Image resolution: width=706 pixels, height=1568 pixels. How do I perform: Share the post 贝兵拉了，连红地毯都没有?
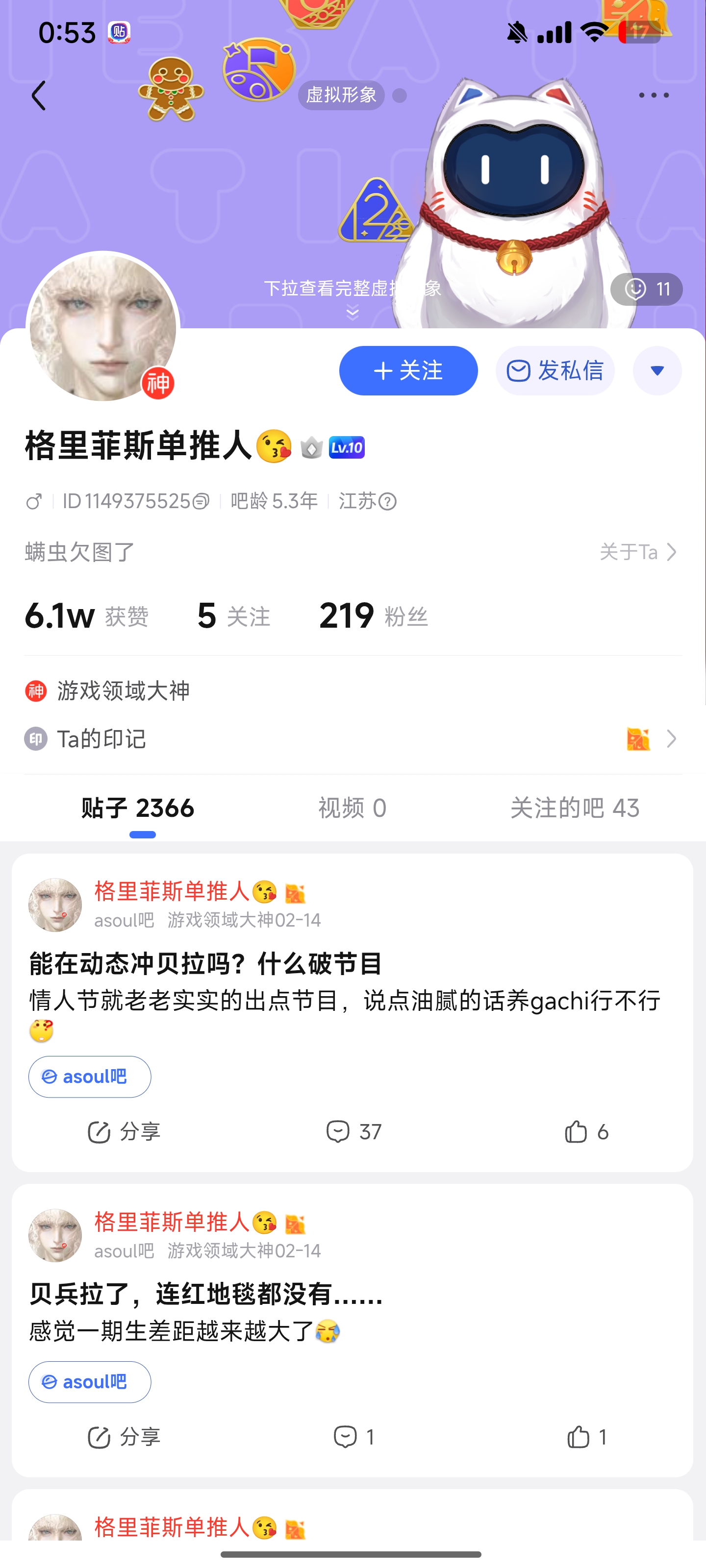124,1437
